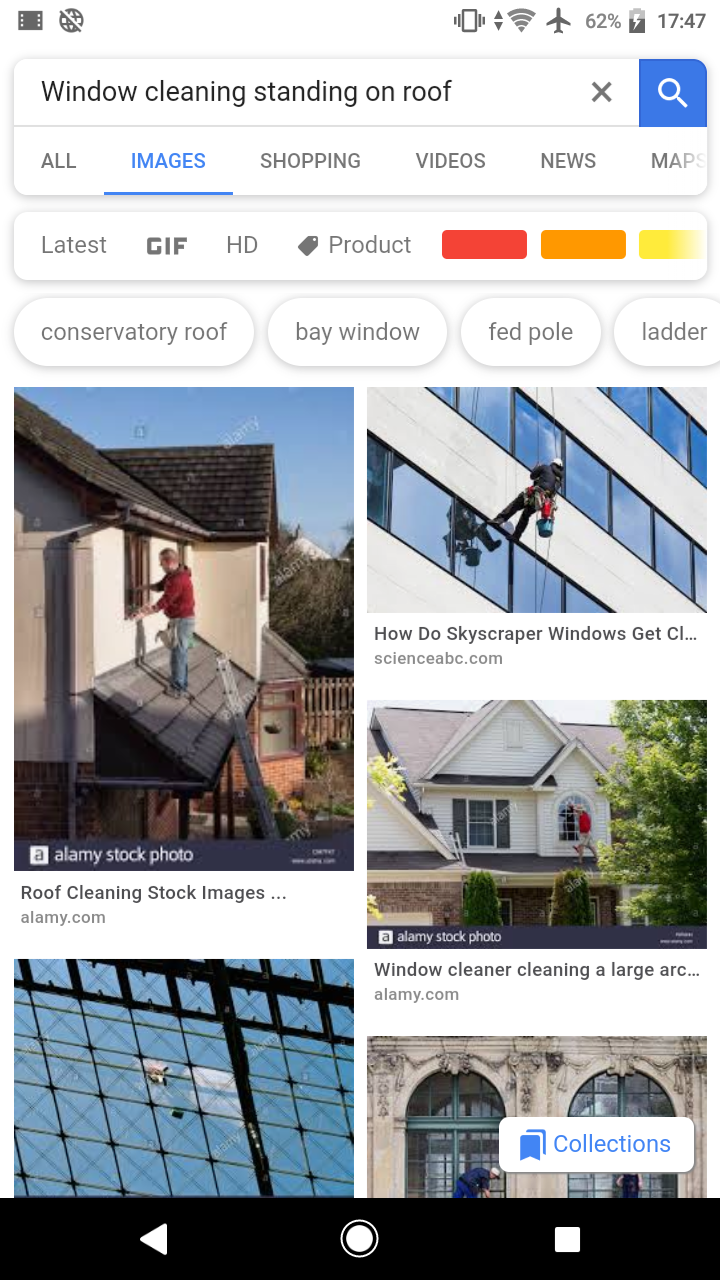Filter images by orange color
Screen dimensions: 720x1280
click(x=583, y=245)
